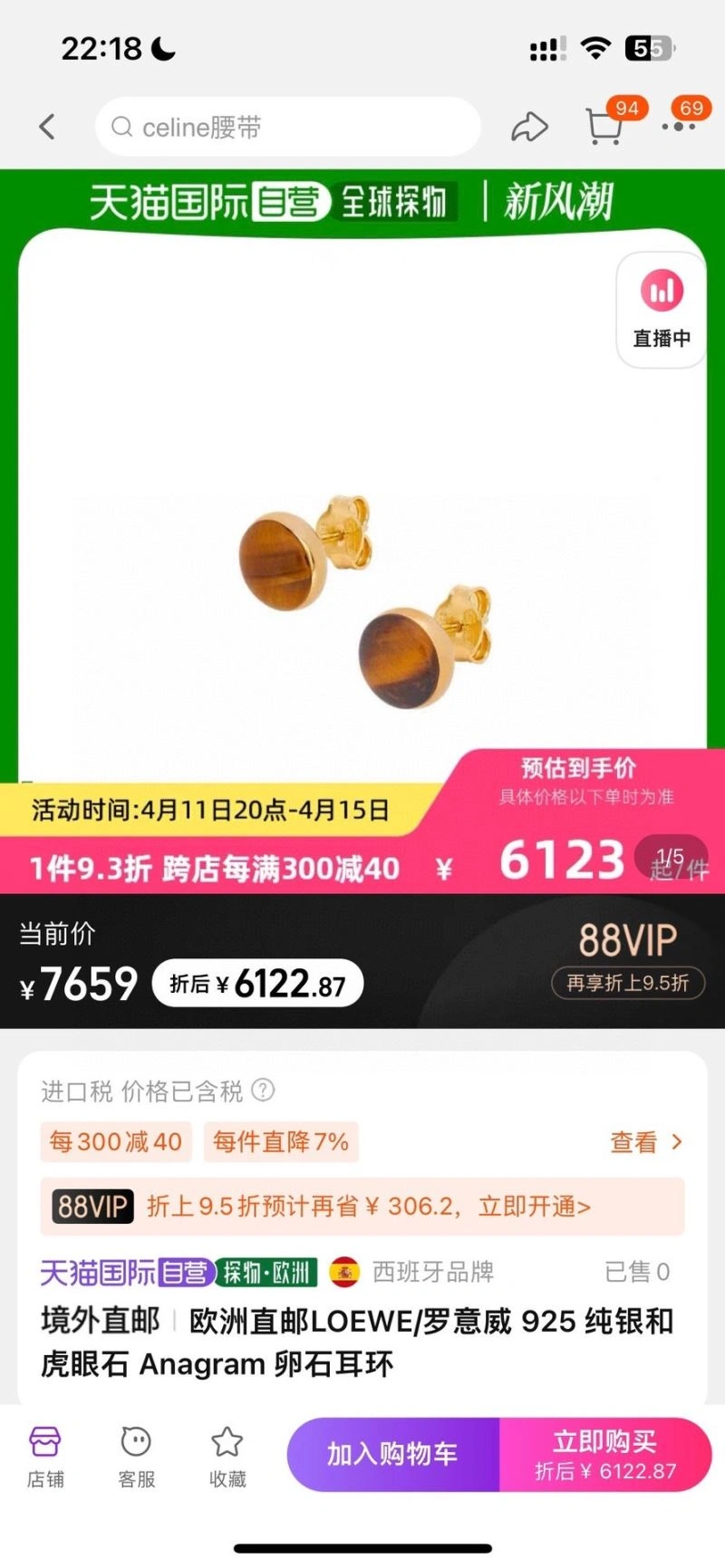Open the more options menu

678,127
